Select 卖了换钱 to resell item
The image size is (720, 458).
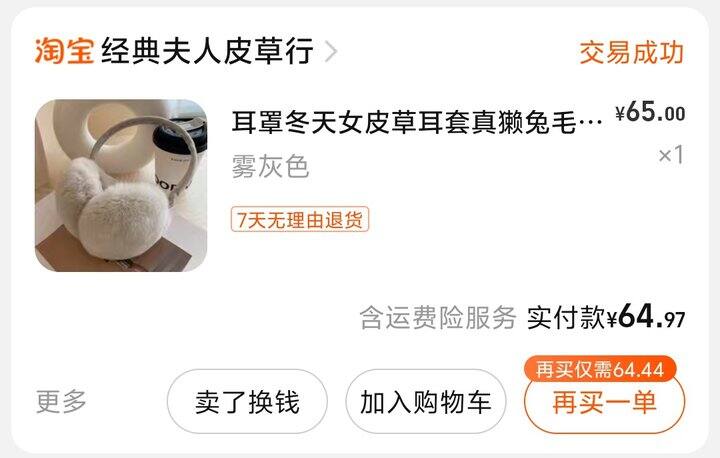tap(247, 401)
